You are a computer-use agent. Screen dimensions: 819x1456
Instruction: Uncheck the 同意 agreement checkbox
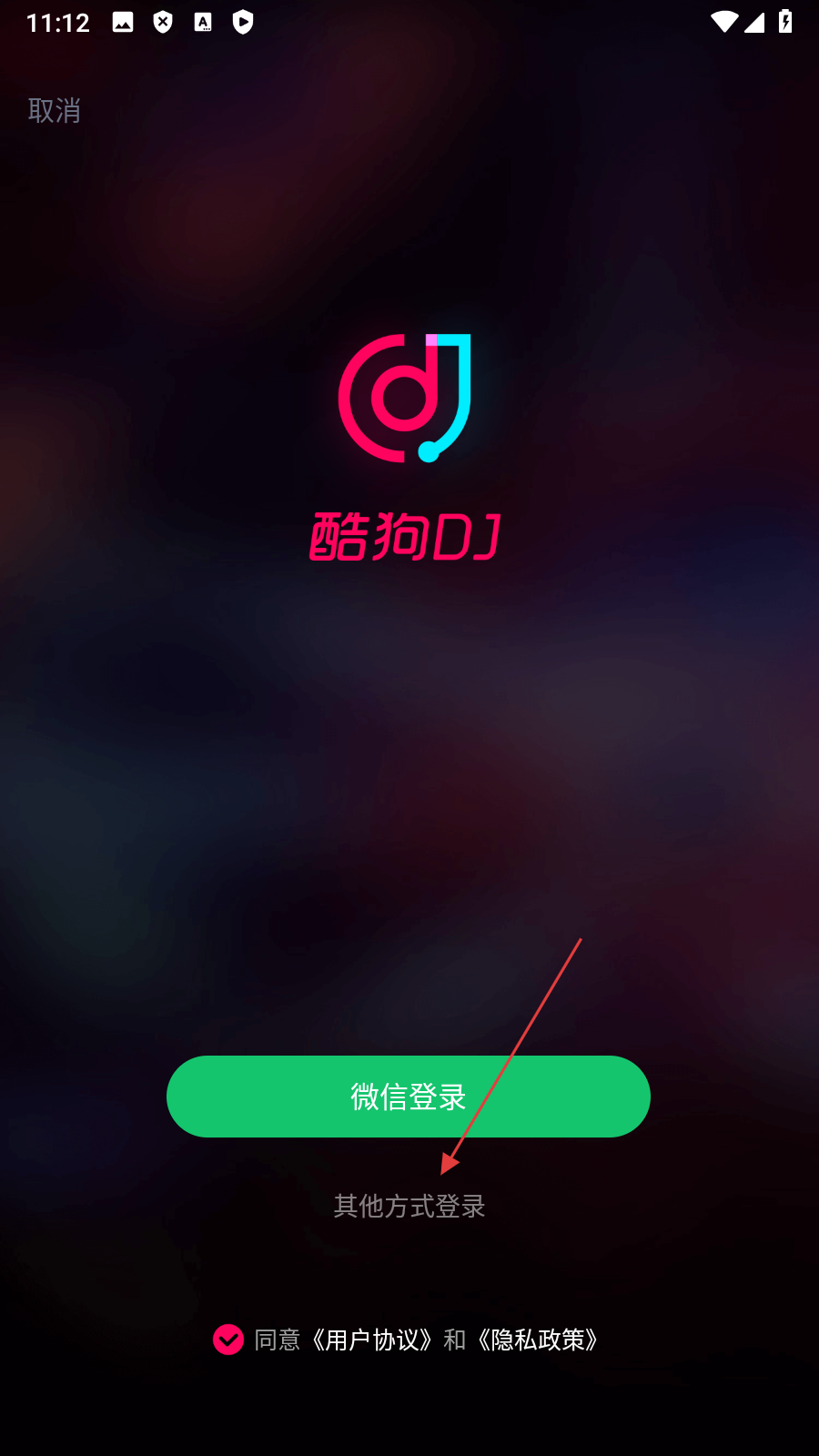[228, 1340]
